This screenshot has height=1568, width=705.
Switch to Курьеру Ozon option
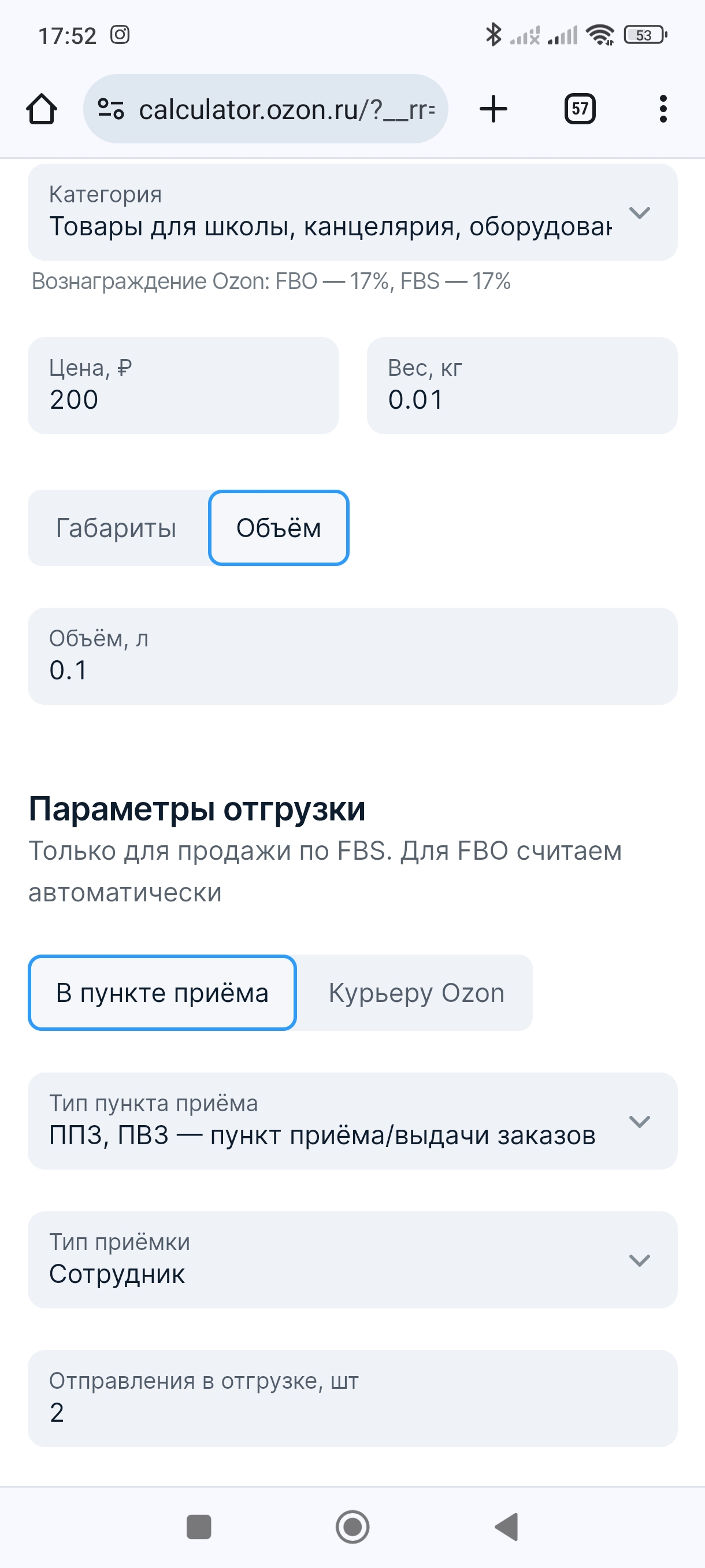point(416,993)
